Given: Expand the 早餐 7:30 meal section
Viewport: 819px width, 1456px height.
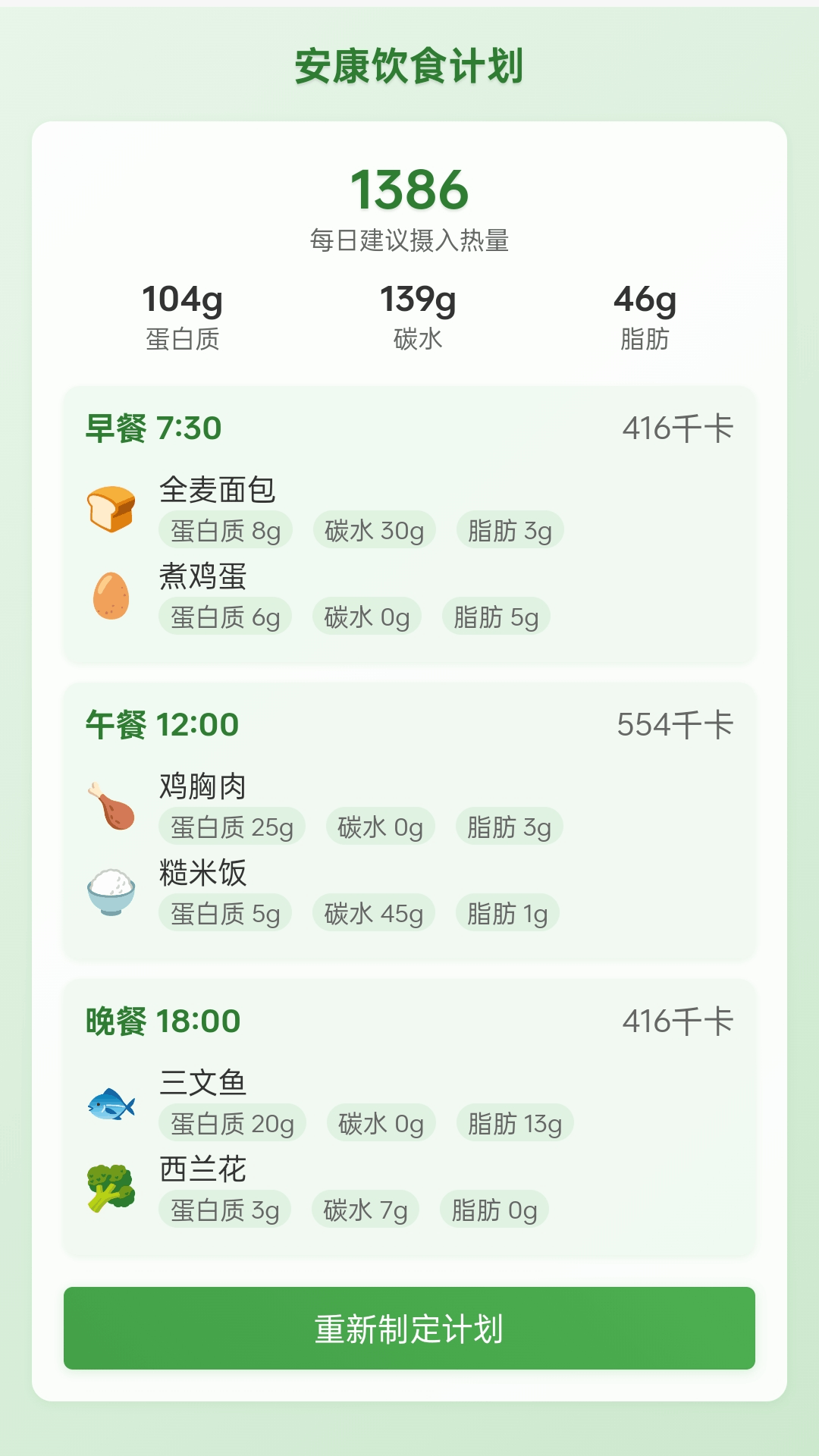Looking at the screenshot, I should [153, 426].
